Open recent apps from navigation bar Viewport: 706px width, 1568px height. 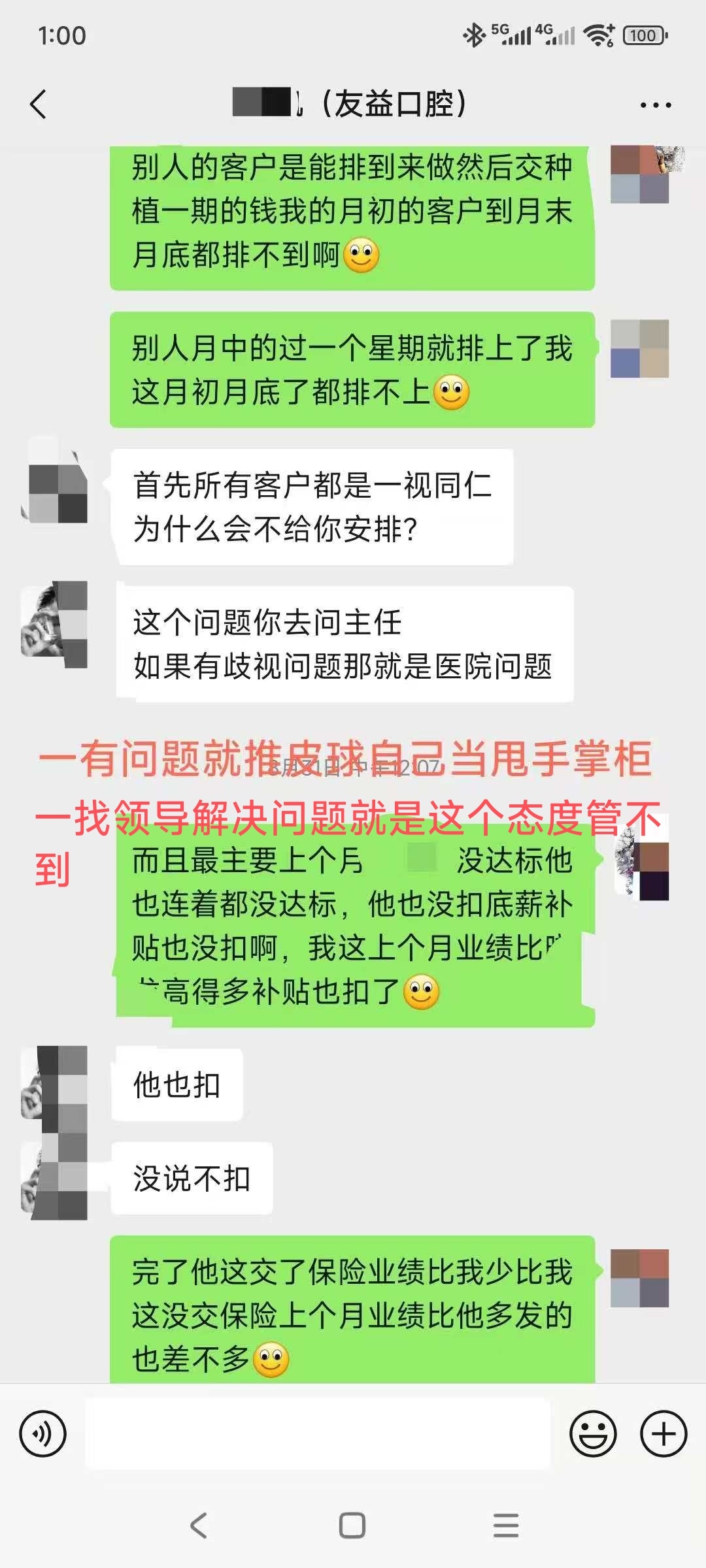point(505,1525)
